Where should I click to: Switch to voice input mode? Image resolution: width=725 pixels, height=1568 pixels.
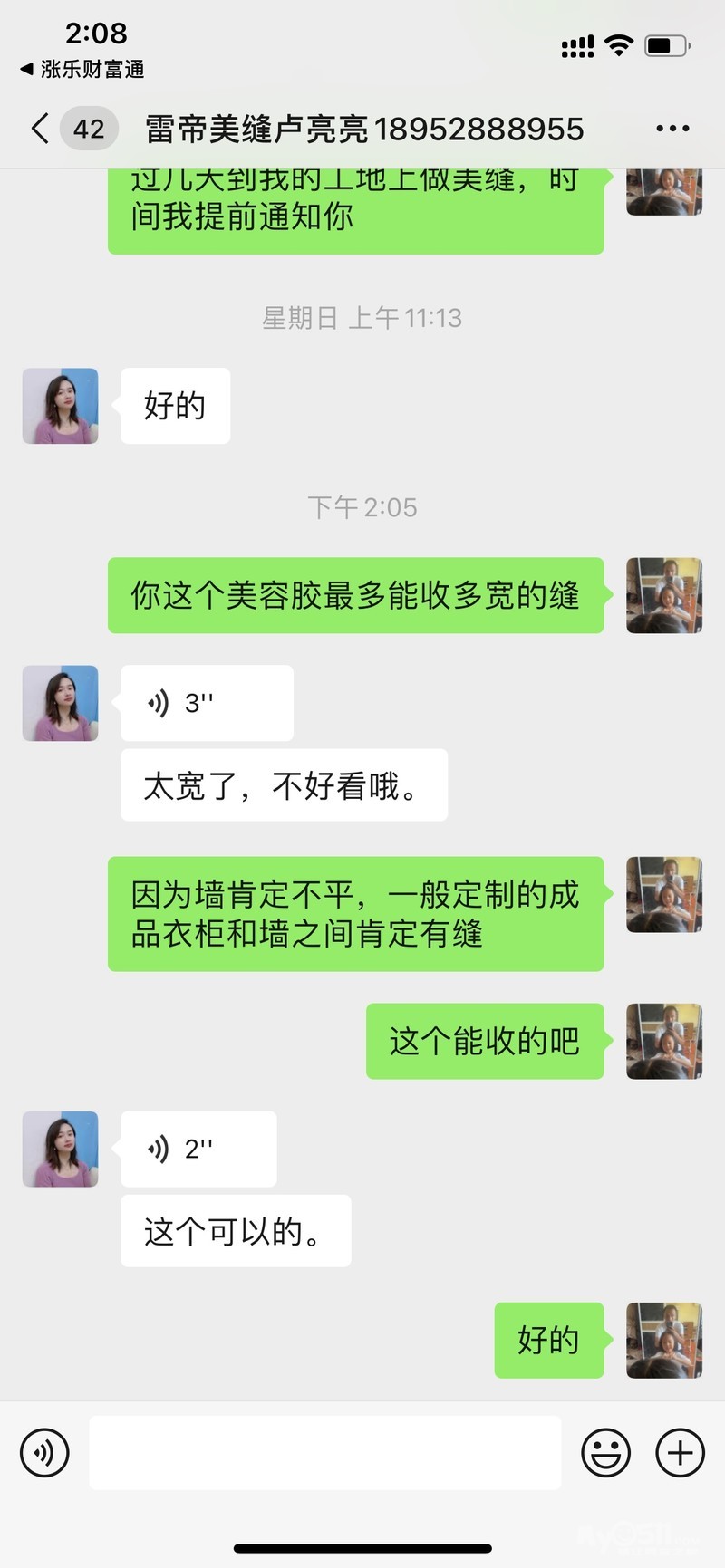pos(44,1453)
